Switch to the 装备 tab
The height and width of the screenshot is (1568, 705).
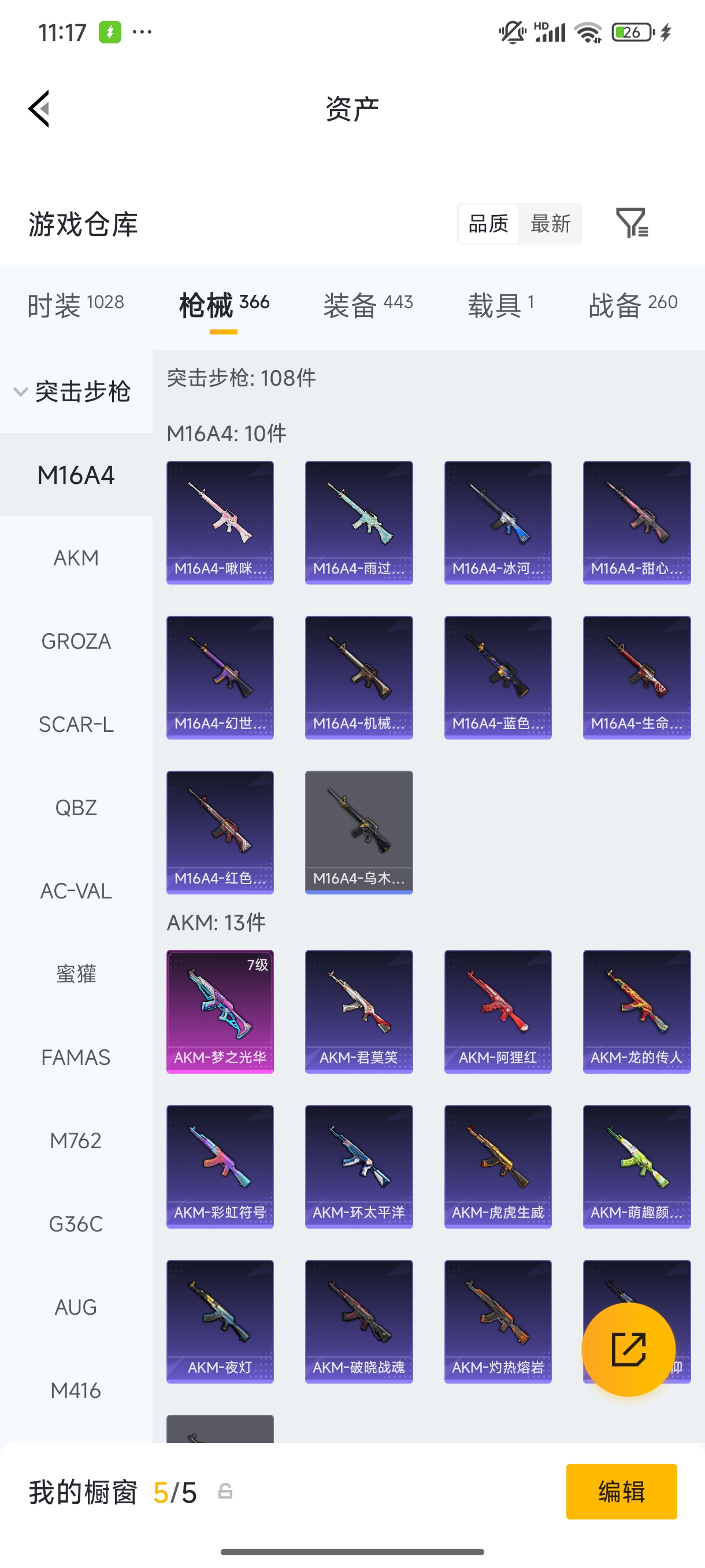coord(368,304)
